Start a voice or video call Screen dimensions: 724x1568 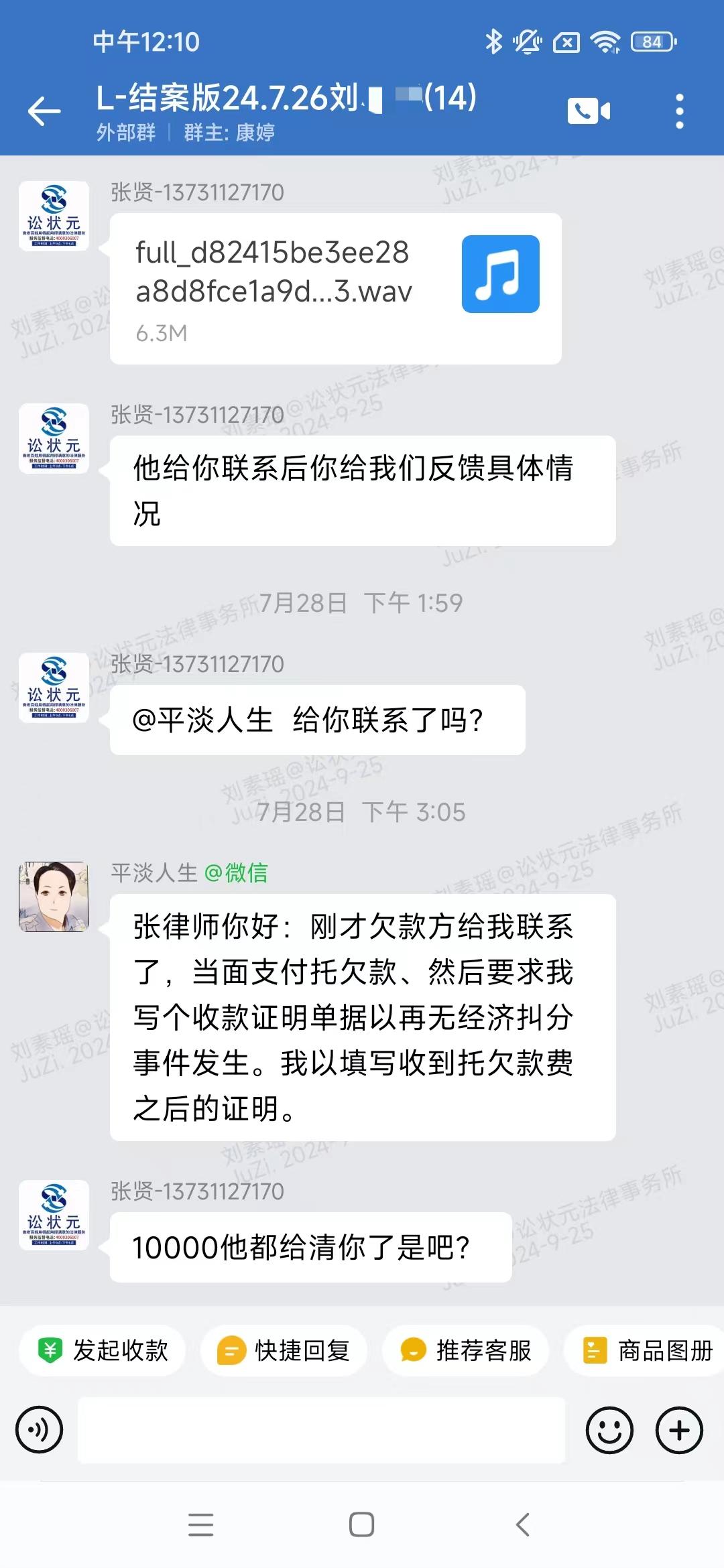pyautogui.click(x=589, y=111)
